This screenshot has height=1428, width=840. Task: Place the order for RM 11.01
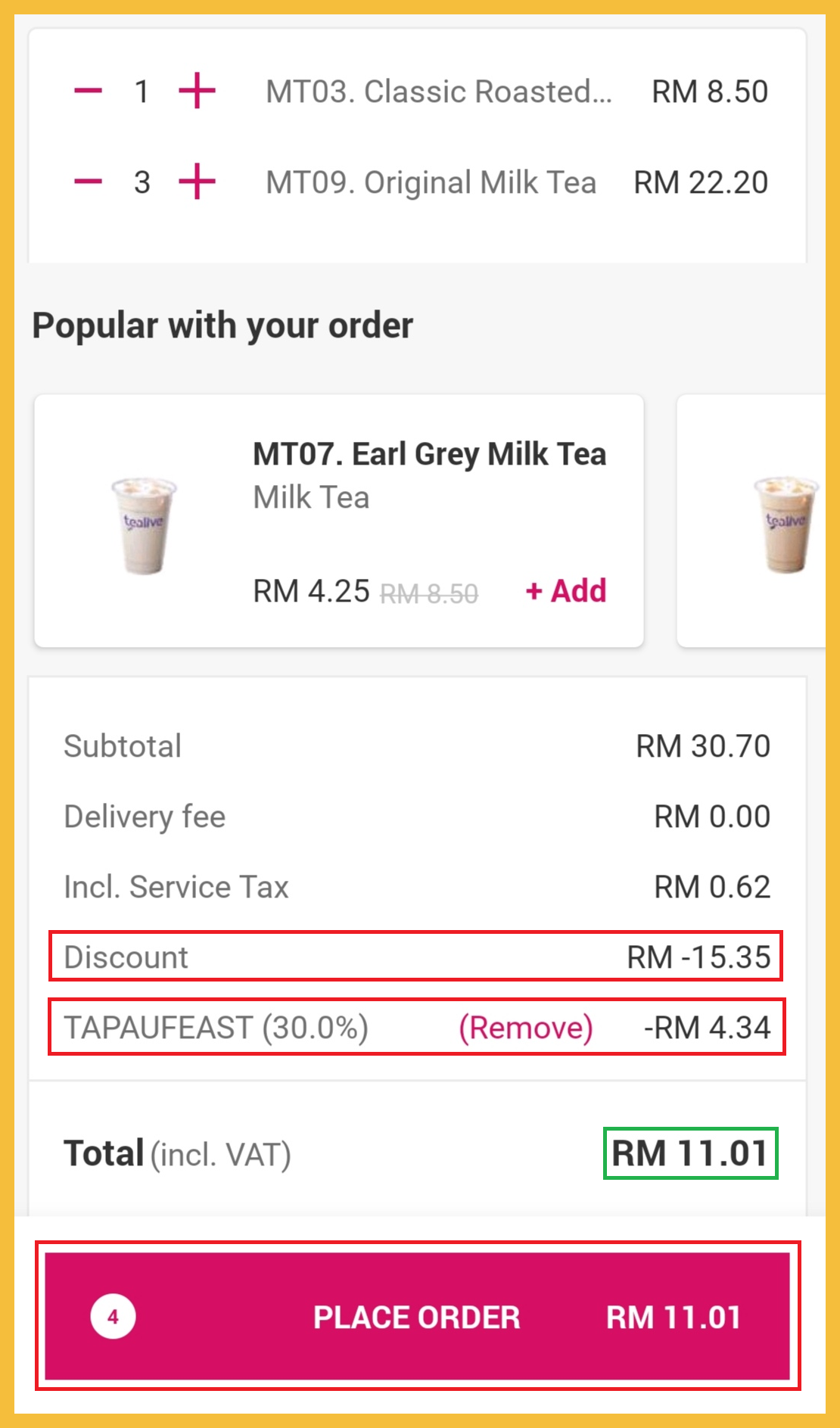[417, 1317]
